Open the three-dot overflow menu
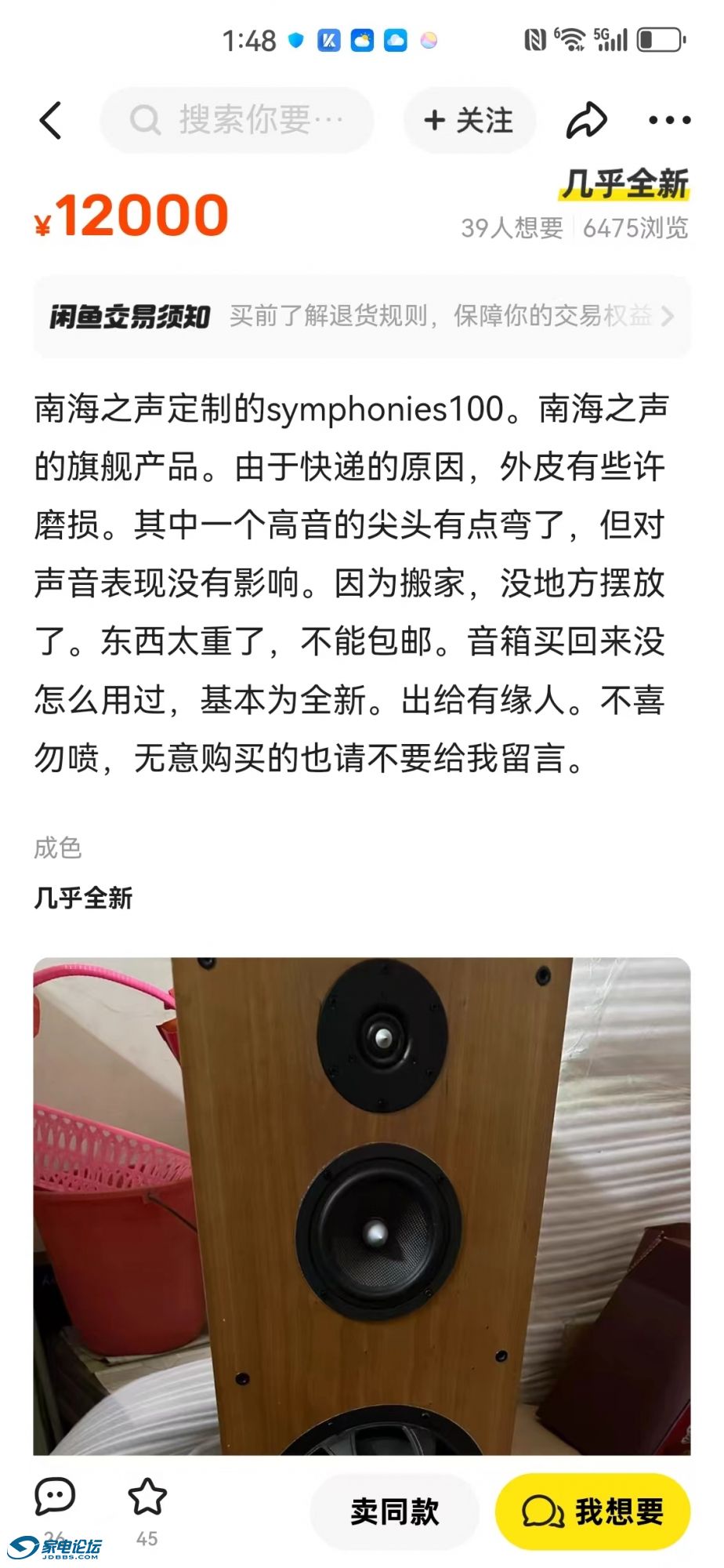Viewport: 724px width, 1568px height. [669, 121]
